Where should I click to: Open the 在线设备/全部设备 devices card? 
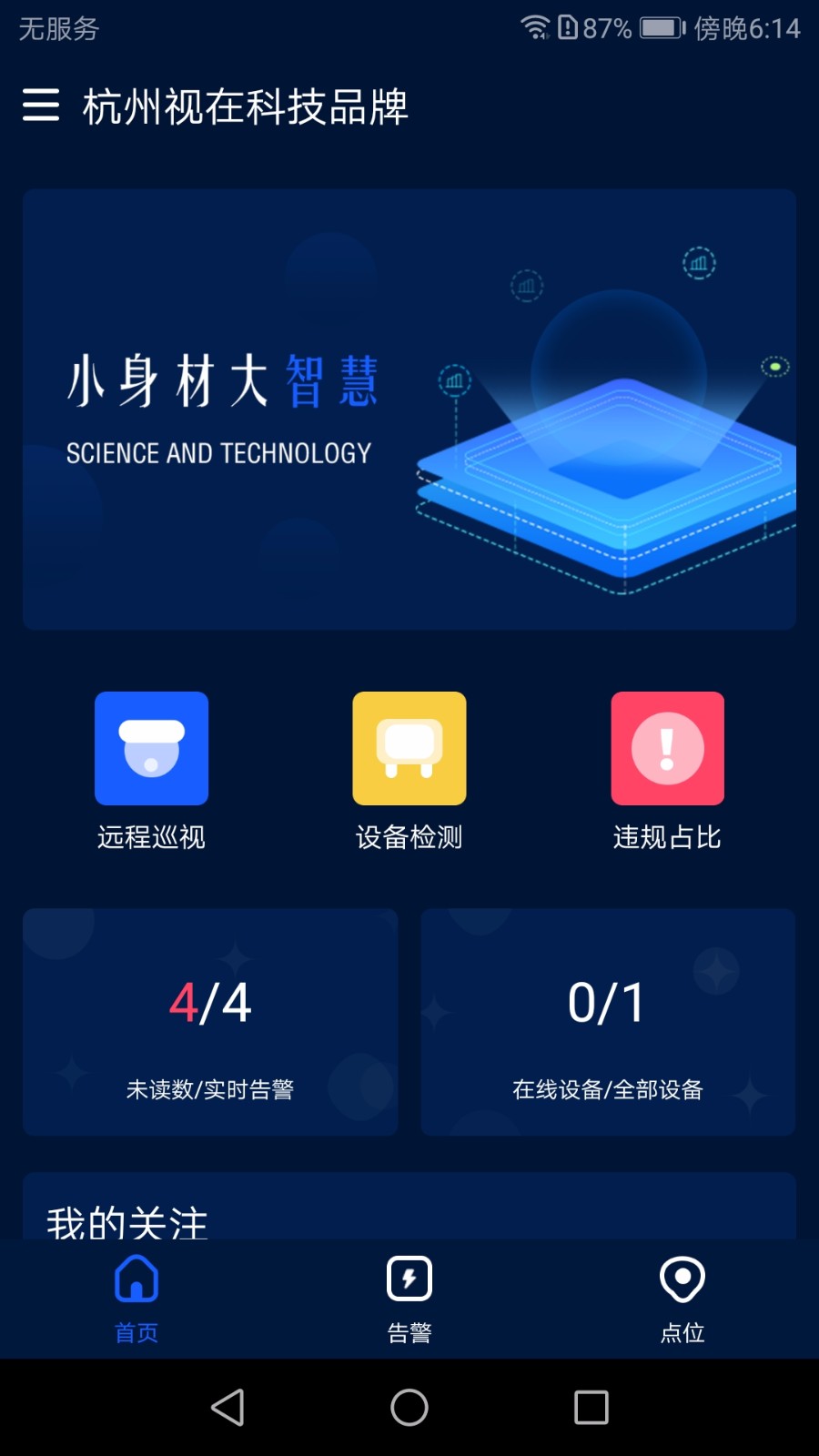tap(608, 1022)
